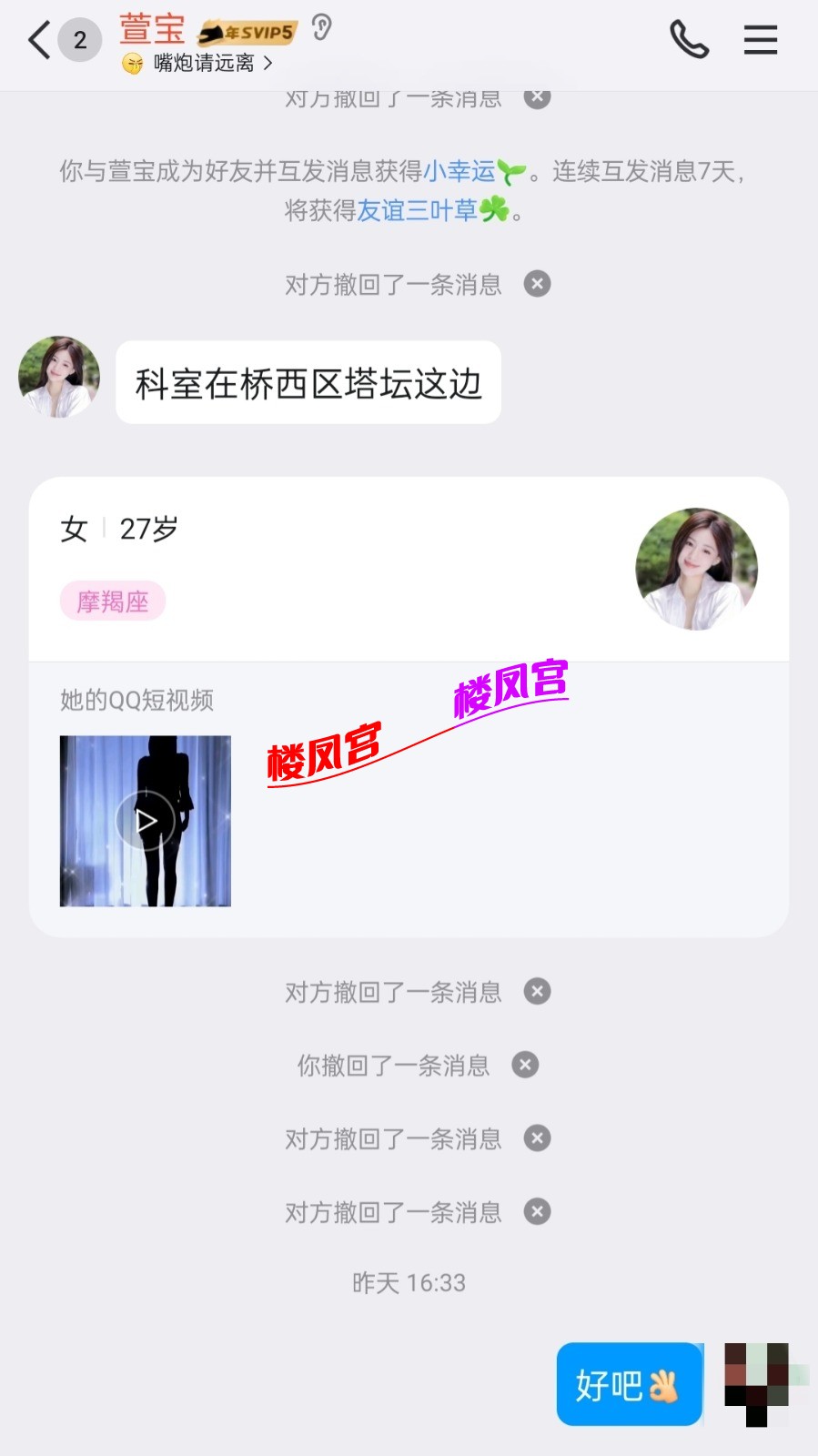Screen dimensions: 818x1456
Task: Play her QQ short video
Action: click(146, 820)
